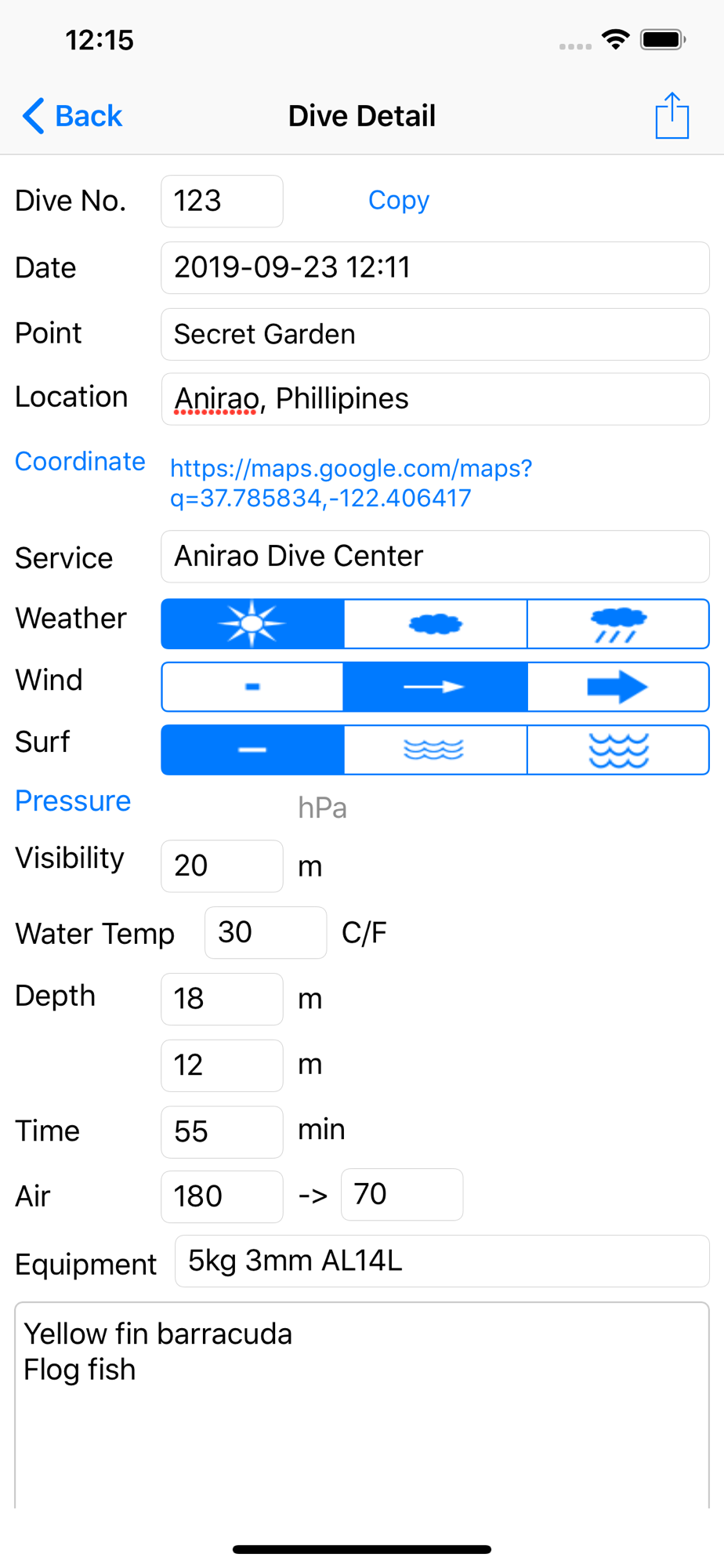Image resolution: width=724 pixels, height=1568 pixels.
Task: Open the Google Maps coordinate link
Action: [x=351, y=483]
